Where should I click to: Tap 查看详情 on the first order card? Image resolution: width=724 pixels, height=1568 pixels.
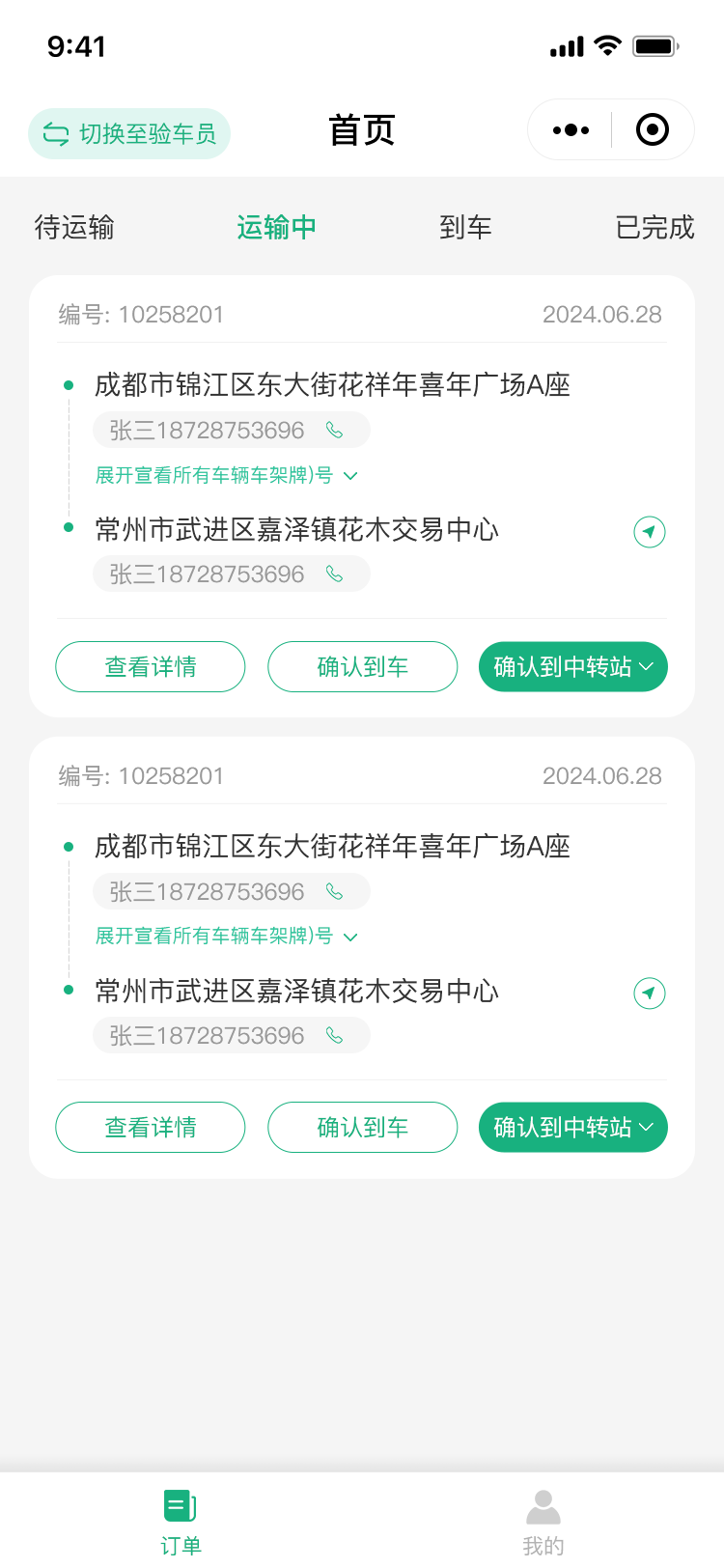(151, 666)
